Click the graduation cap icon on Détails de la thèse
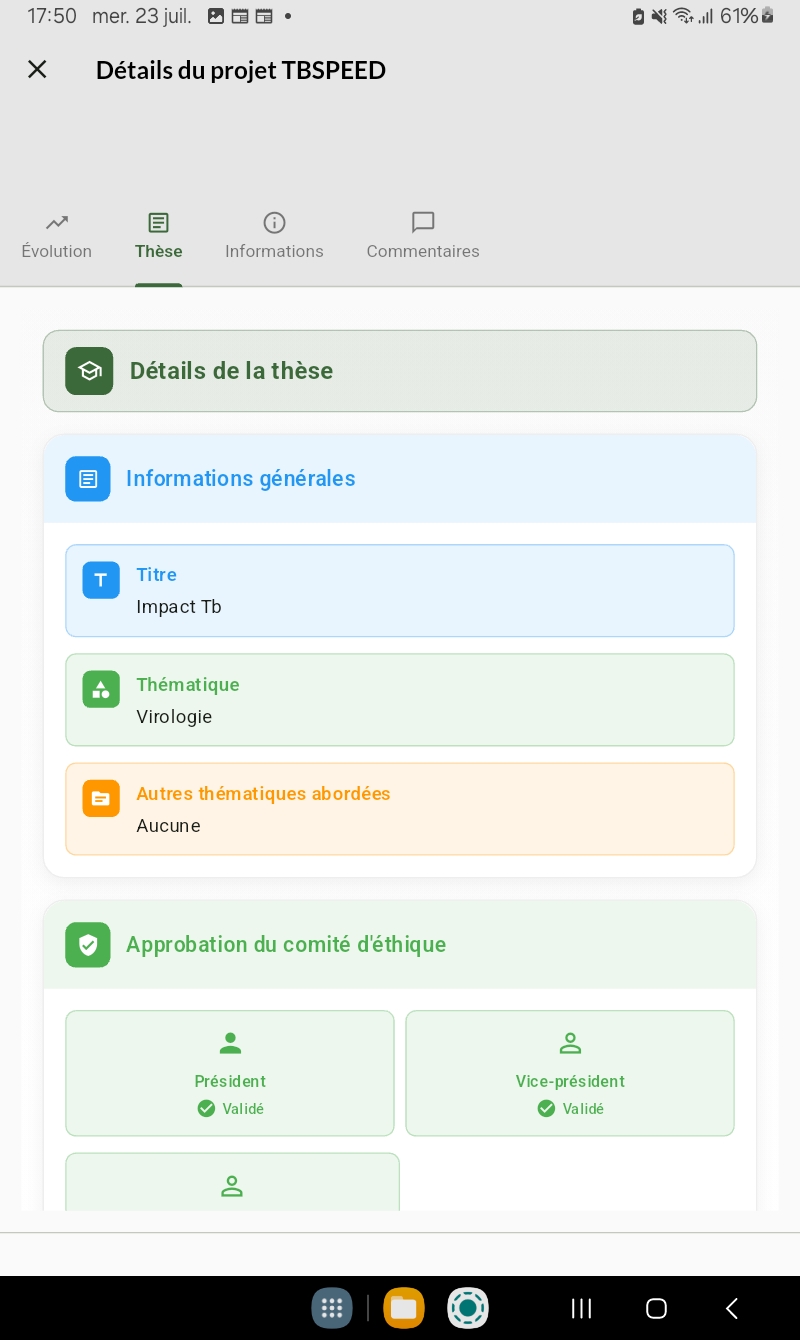The image size is (800, 1340). (x=89, y=371)
